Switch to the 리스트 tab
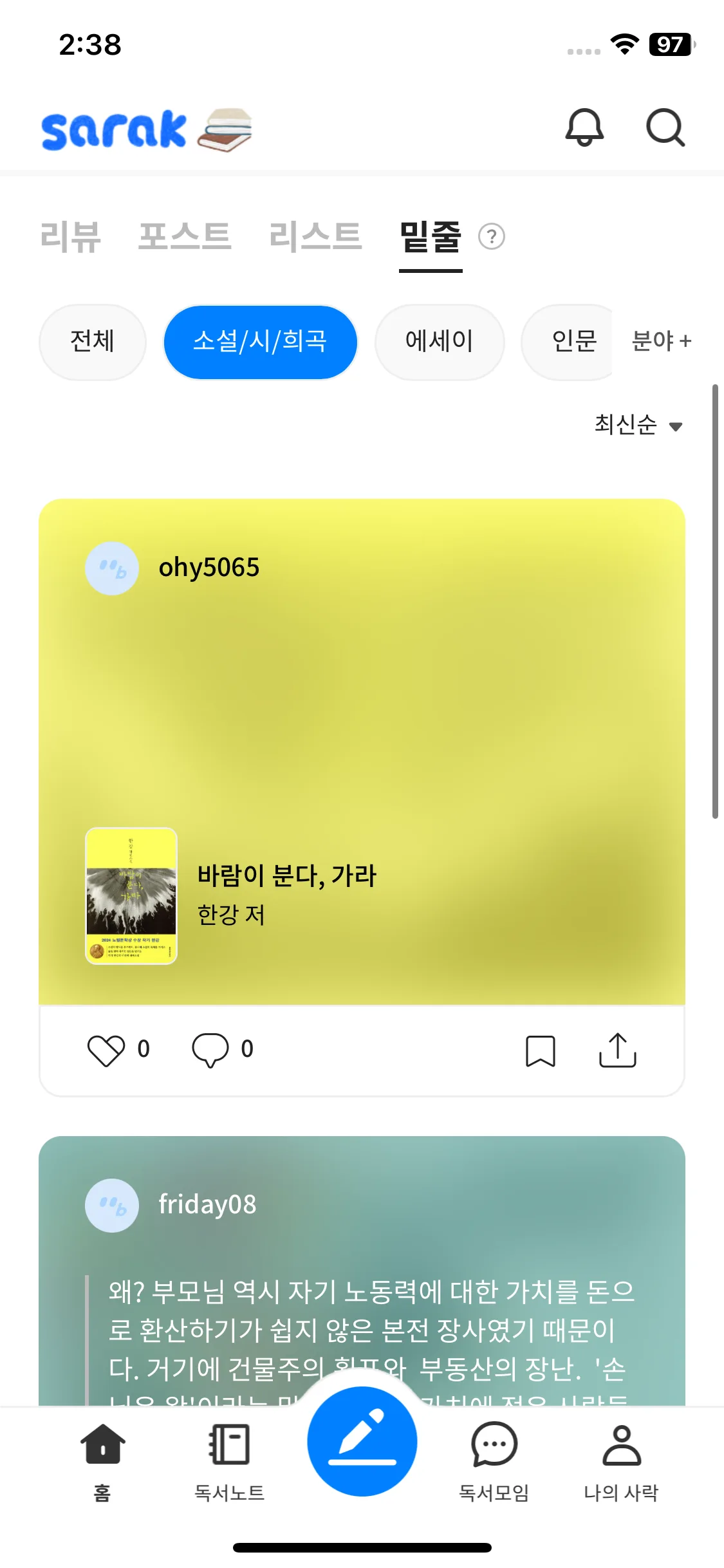Screen dimensions: 724x1568 tap(315, 237)
